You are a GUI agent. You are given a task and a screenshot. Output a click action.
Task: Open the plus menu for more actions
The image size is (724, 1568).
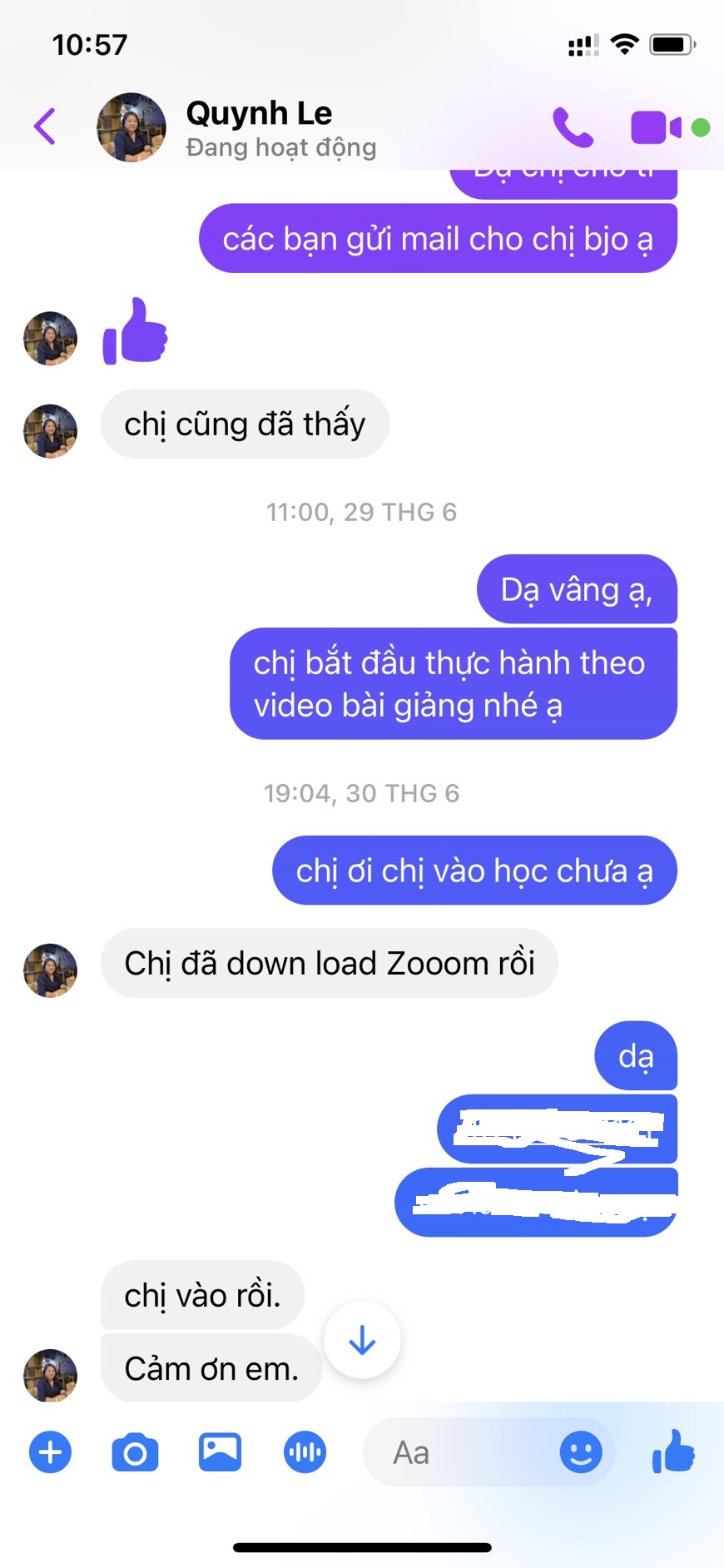point(51,1452)
